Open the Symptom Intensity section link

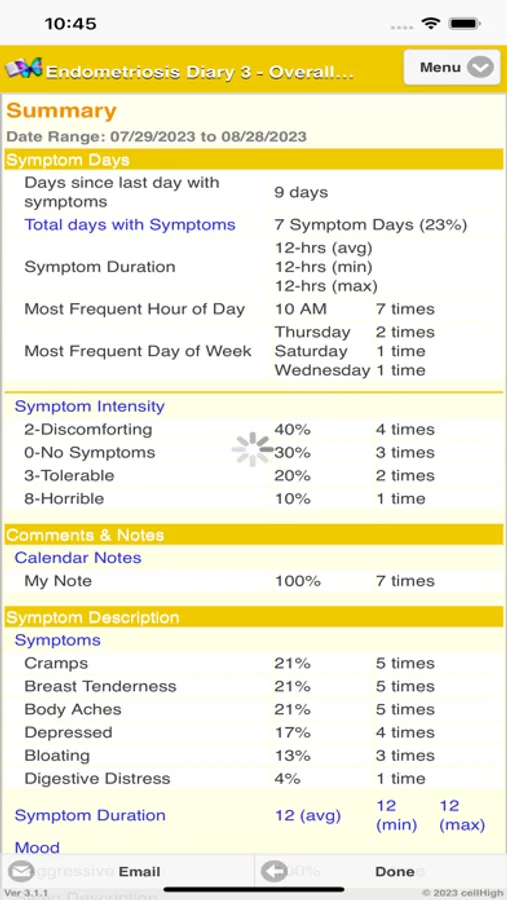90,406
